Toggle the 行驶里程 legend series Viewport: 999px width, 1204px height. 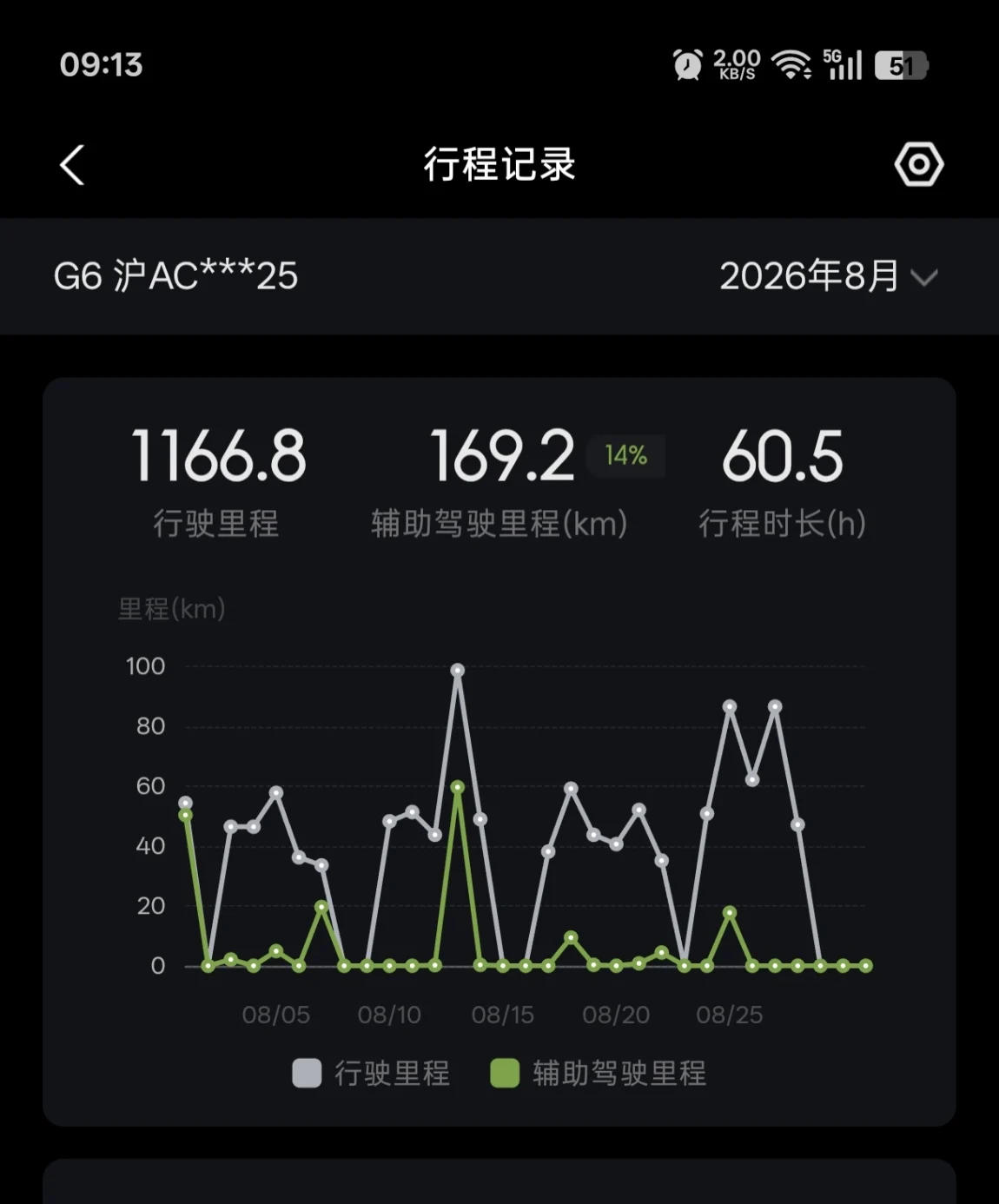[371, 1073]
